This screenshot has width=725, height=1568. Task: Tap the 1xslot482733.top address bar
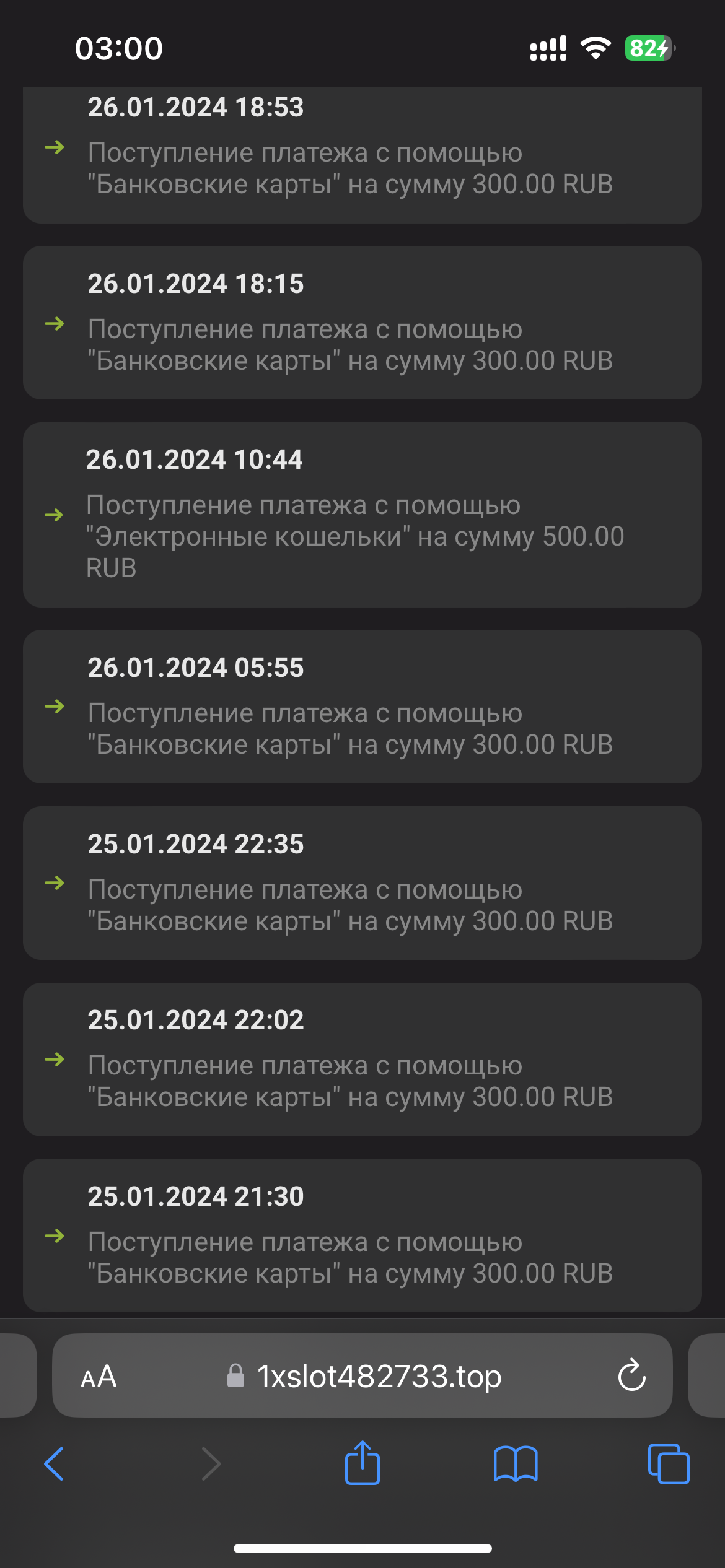click(x=378, y=1377)
